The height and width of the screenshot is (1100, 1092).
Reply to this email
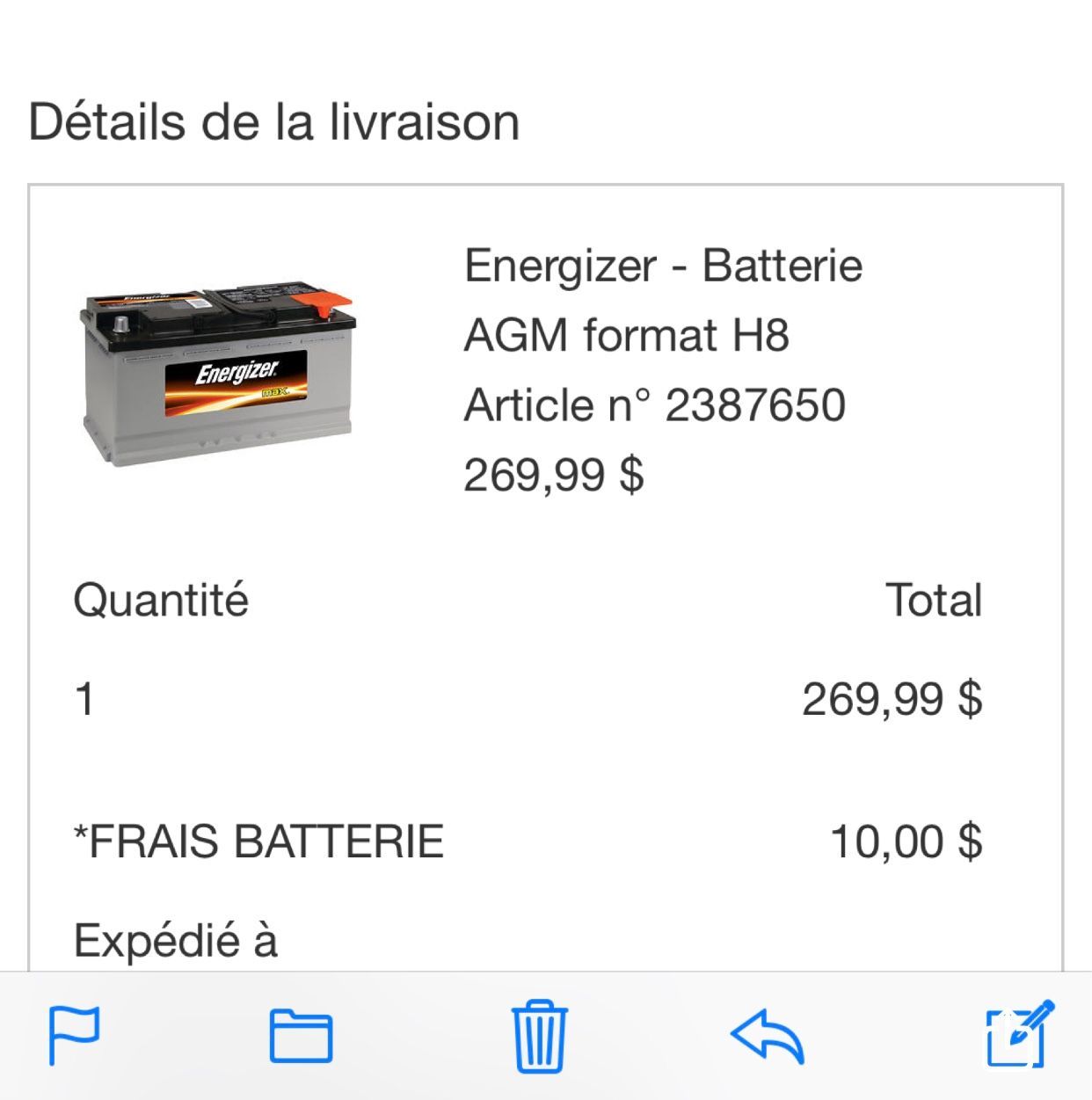tap(768, 1036)
